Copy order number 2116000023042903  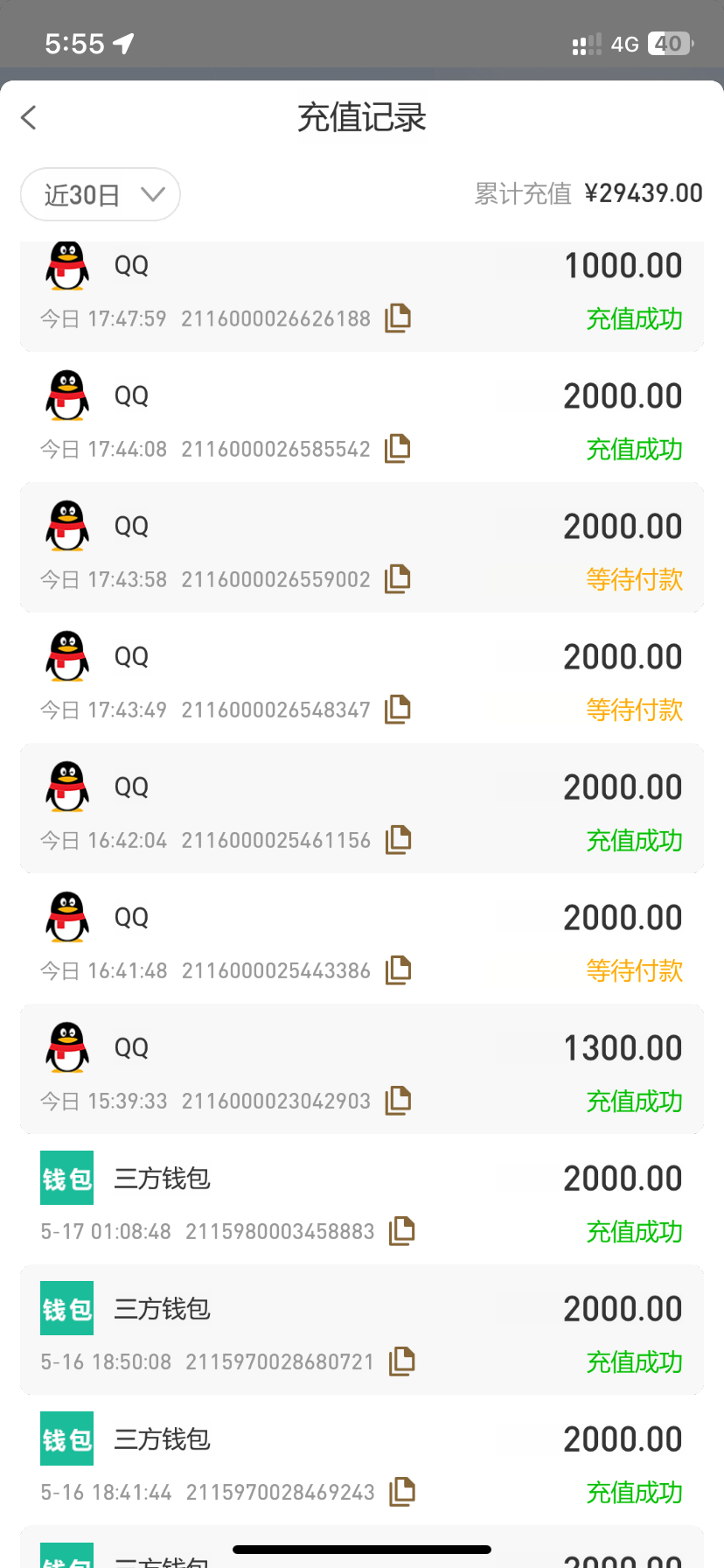pyautogui.click(x=398, y=1100)
